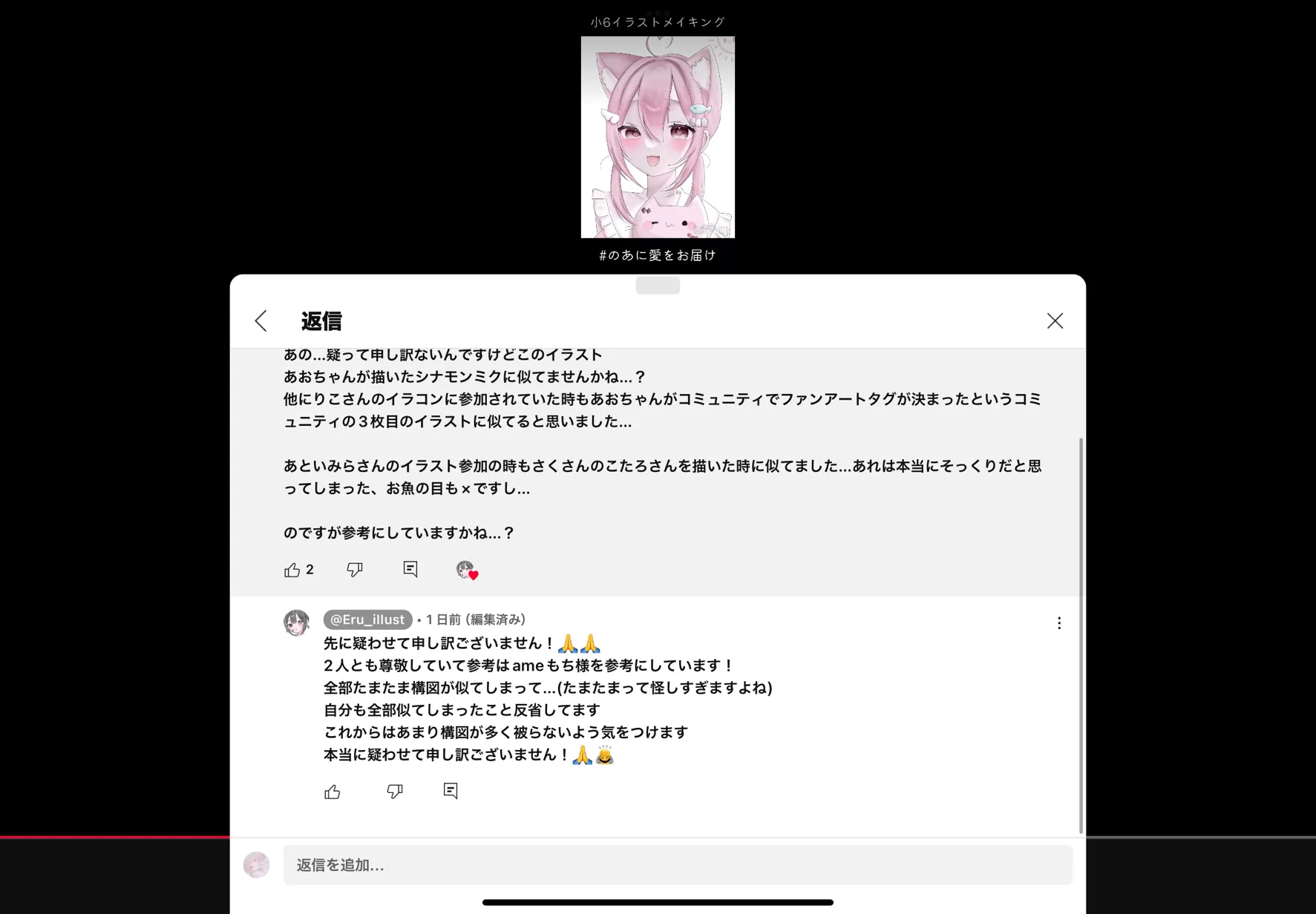This screenshot has width=1316, height=914.
Task: Dislike @Eru_illust's reply
Action: coord(395,792)
